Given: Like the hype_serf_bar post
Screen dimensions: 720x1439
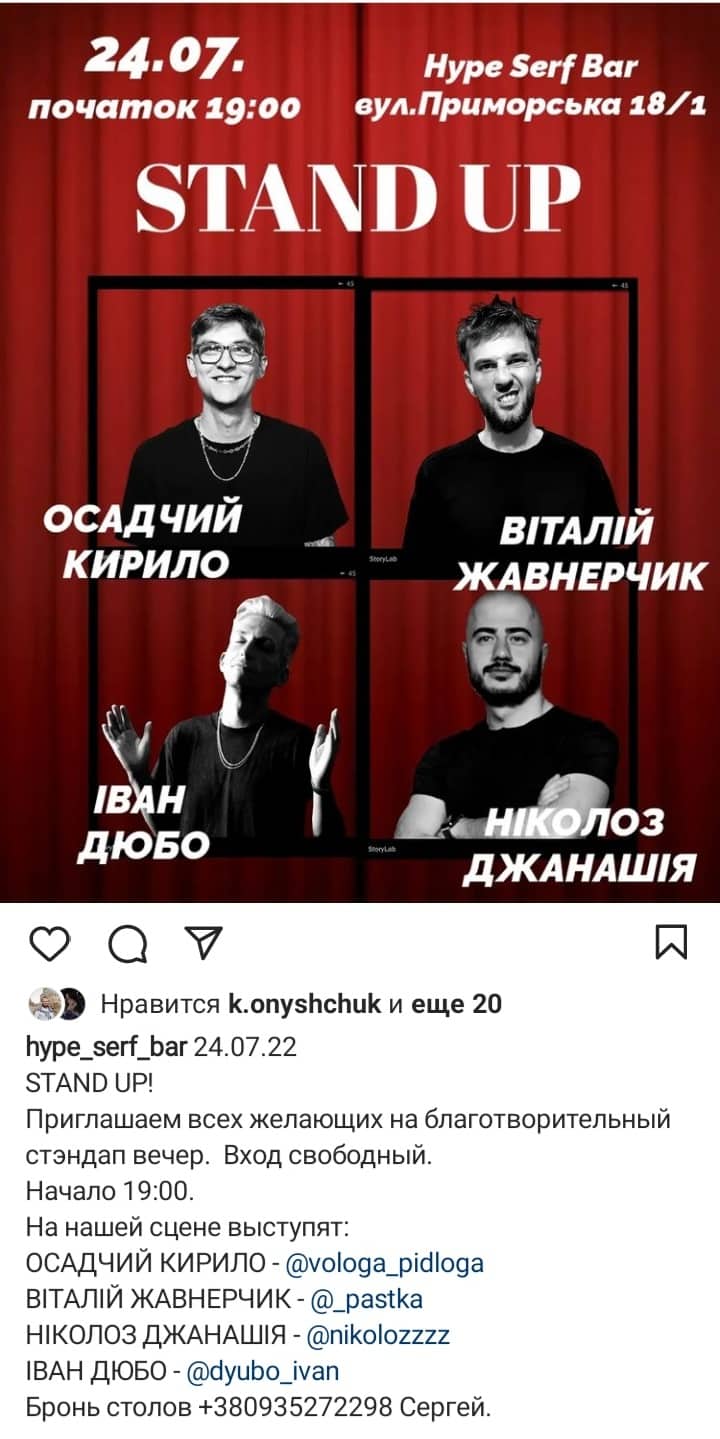Looking at the screenshot, I should point(49,943).
